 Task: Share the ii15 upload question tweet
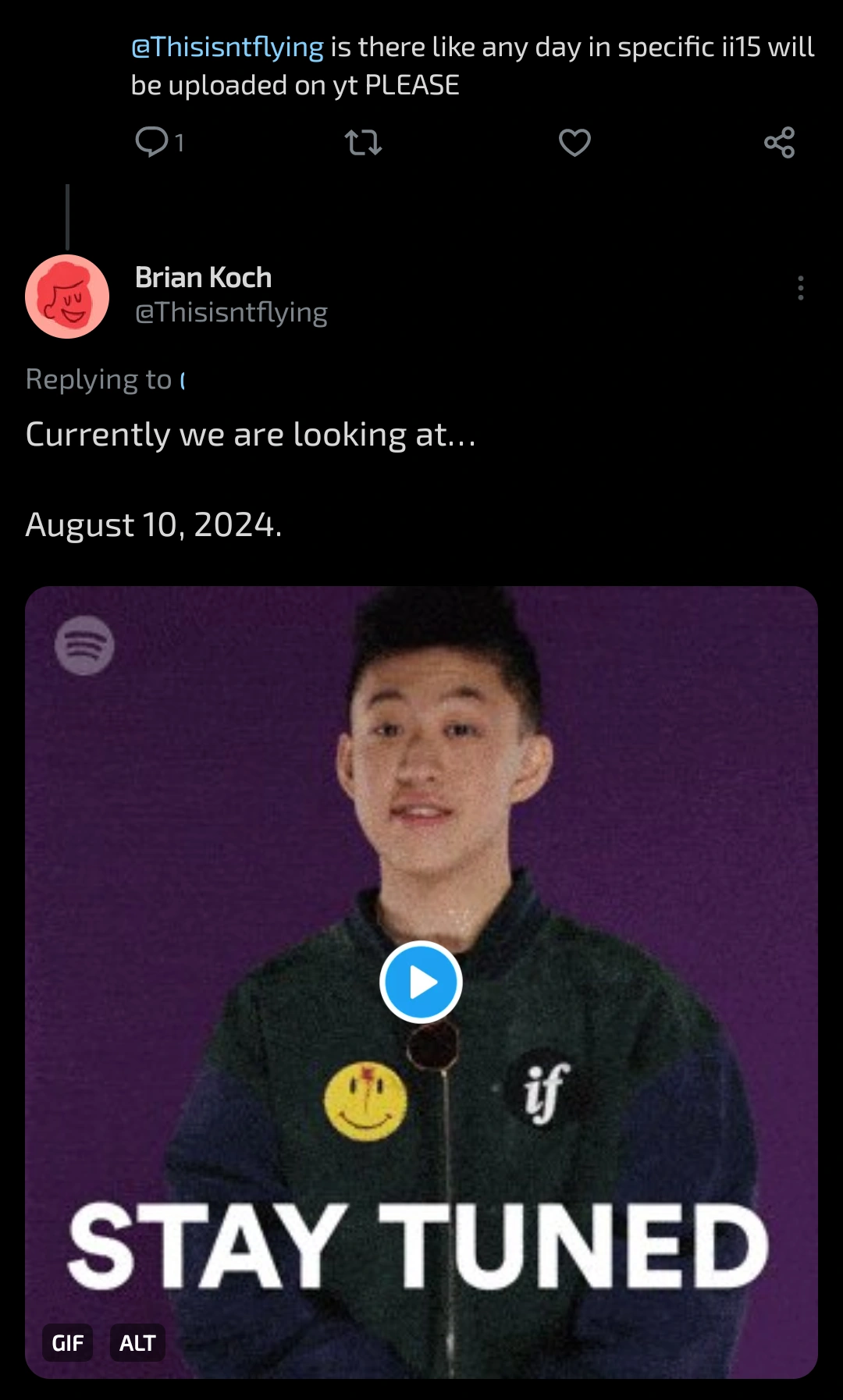click(x=779, y=143)
